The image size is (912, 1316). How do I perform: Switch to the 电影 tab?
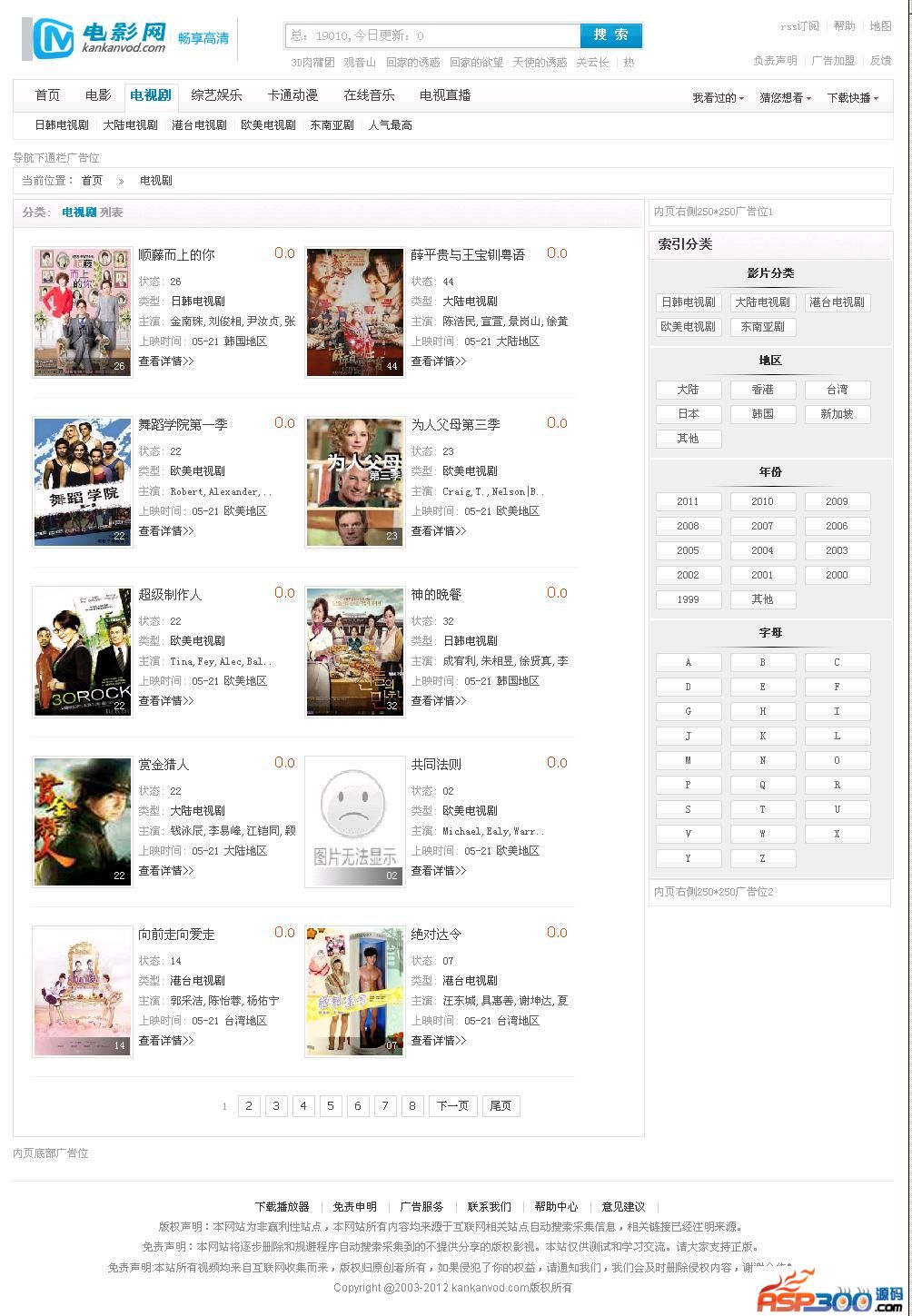pyautogui.click(x=98, y=95)
